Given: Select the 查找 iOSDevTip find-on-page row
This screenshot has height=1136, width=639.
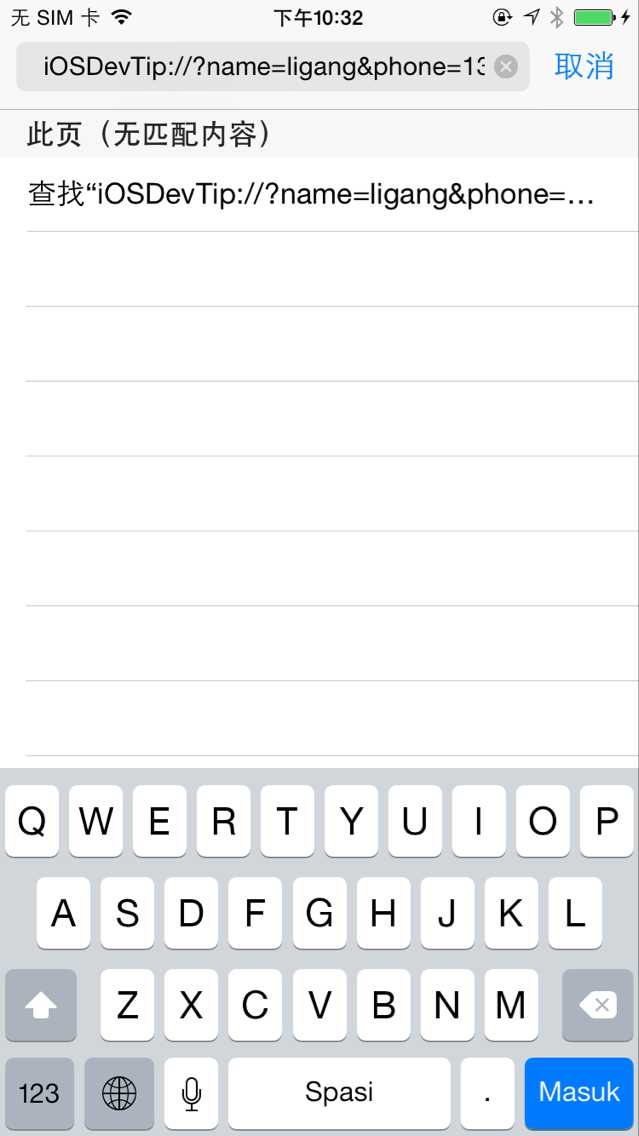Looking at the screenshot, I should [x=312, y=194].
